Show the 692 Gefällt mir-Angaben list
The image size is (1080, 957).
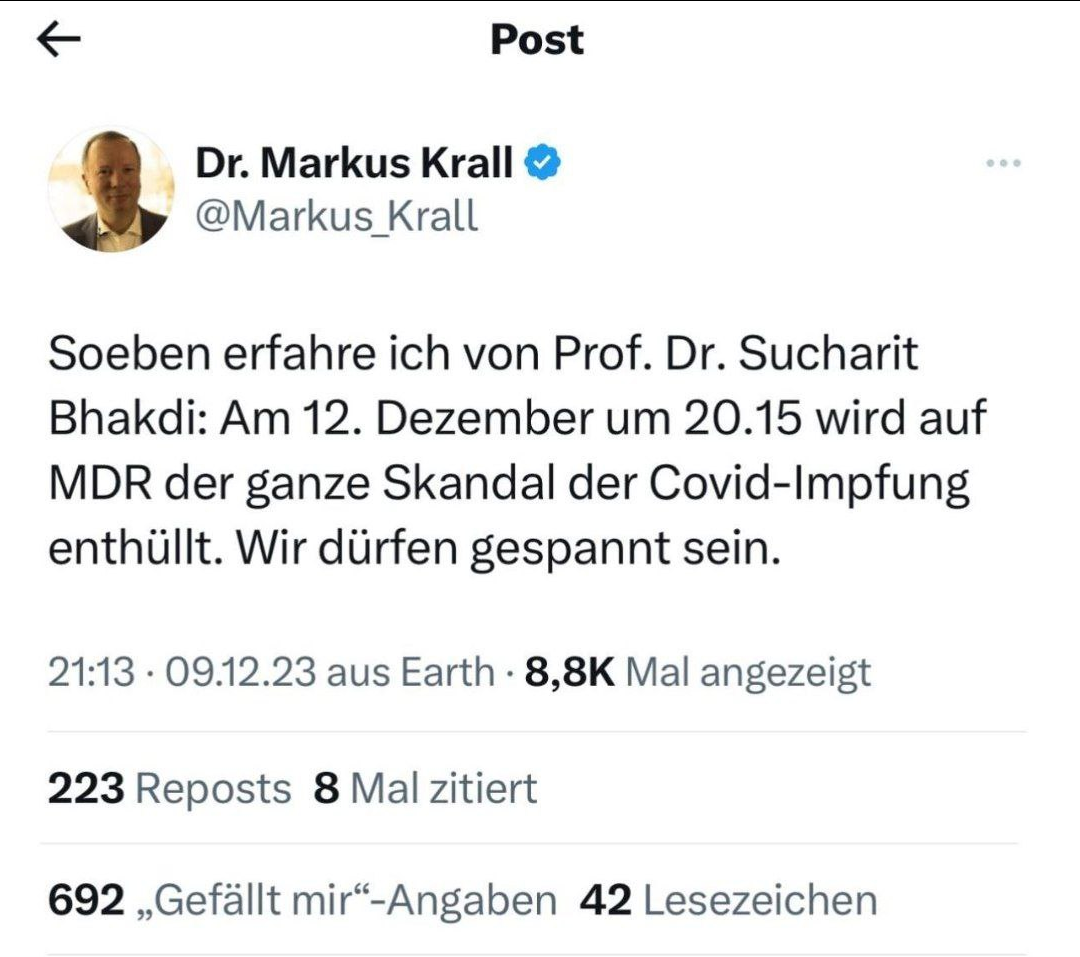click(x=302, y=901)
